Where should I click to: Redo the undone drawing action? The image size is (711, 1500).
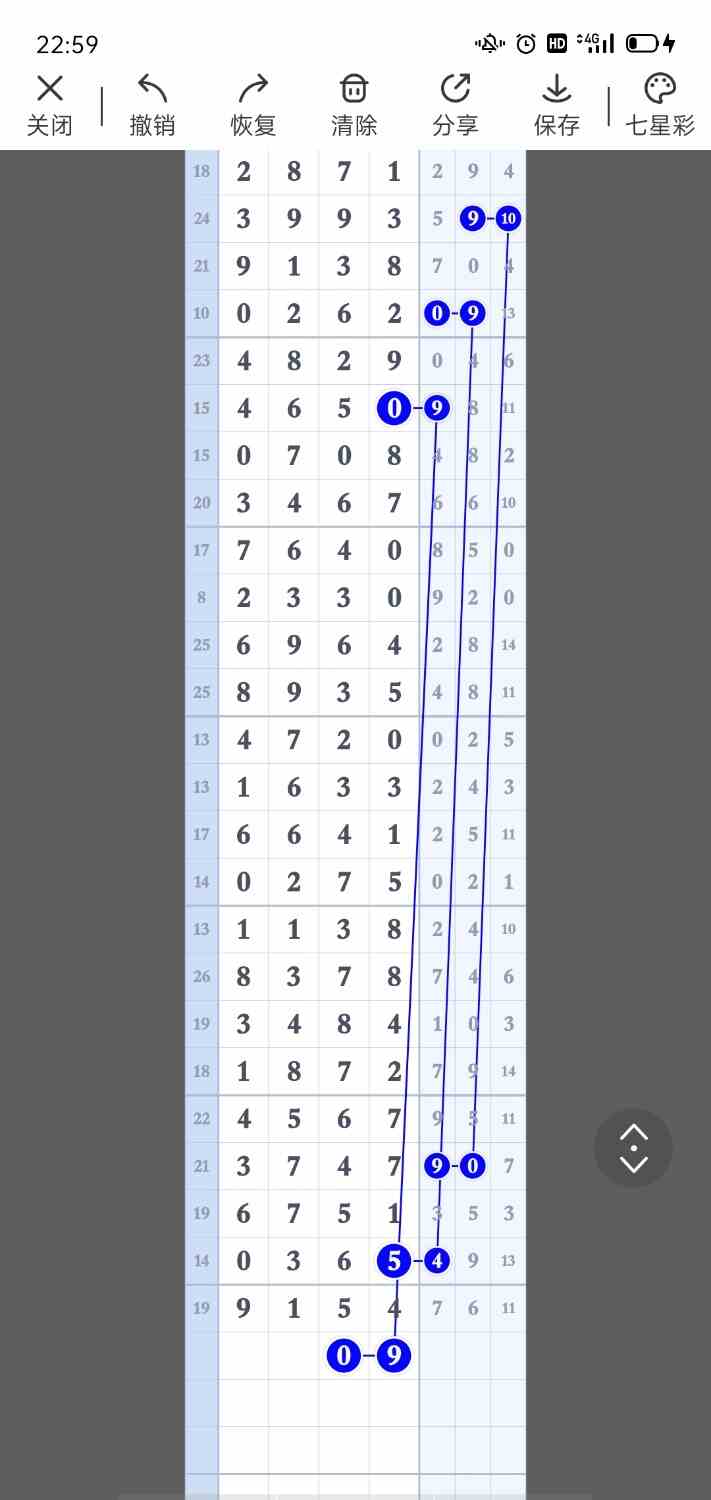point(253,105)
